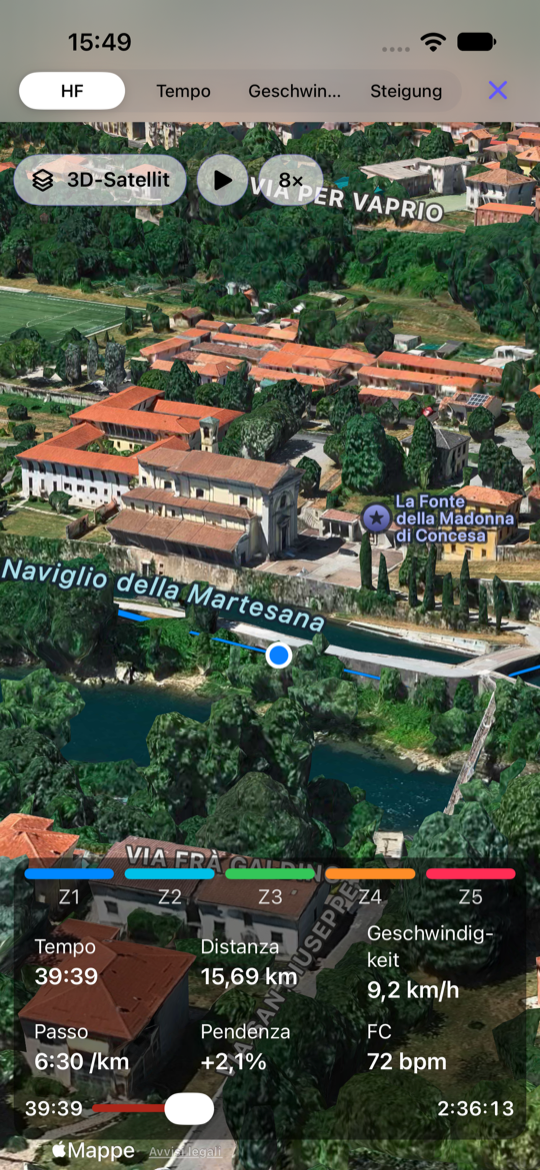
Task: Close the route playback view
Action: [x=497, y=91]
